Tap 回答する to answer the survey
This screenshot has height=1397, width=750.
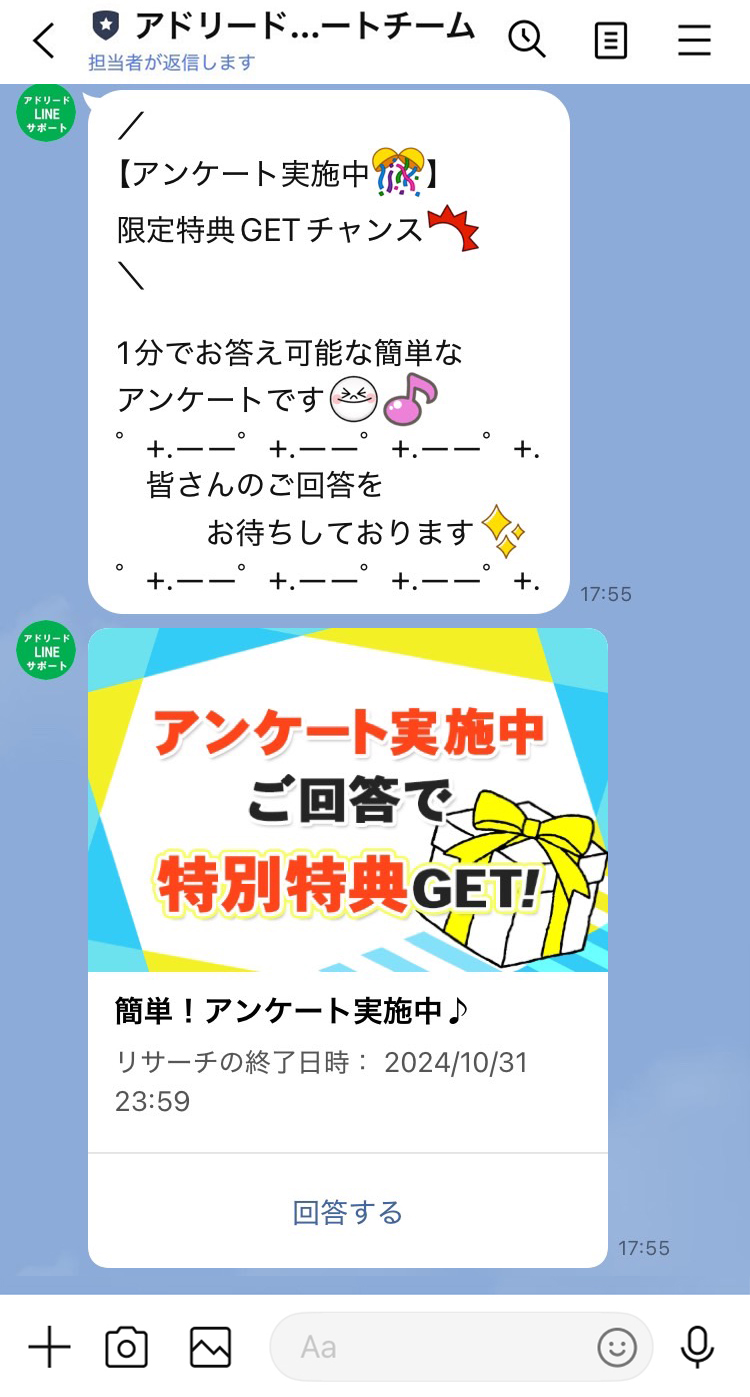pos(347,1213)
